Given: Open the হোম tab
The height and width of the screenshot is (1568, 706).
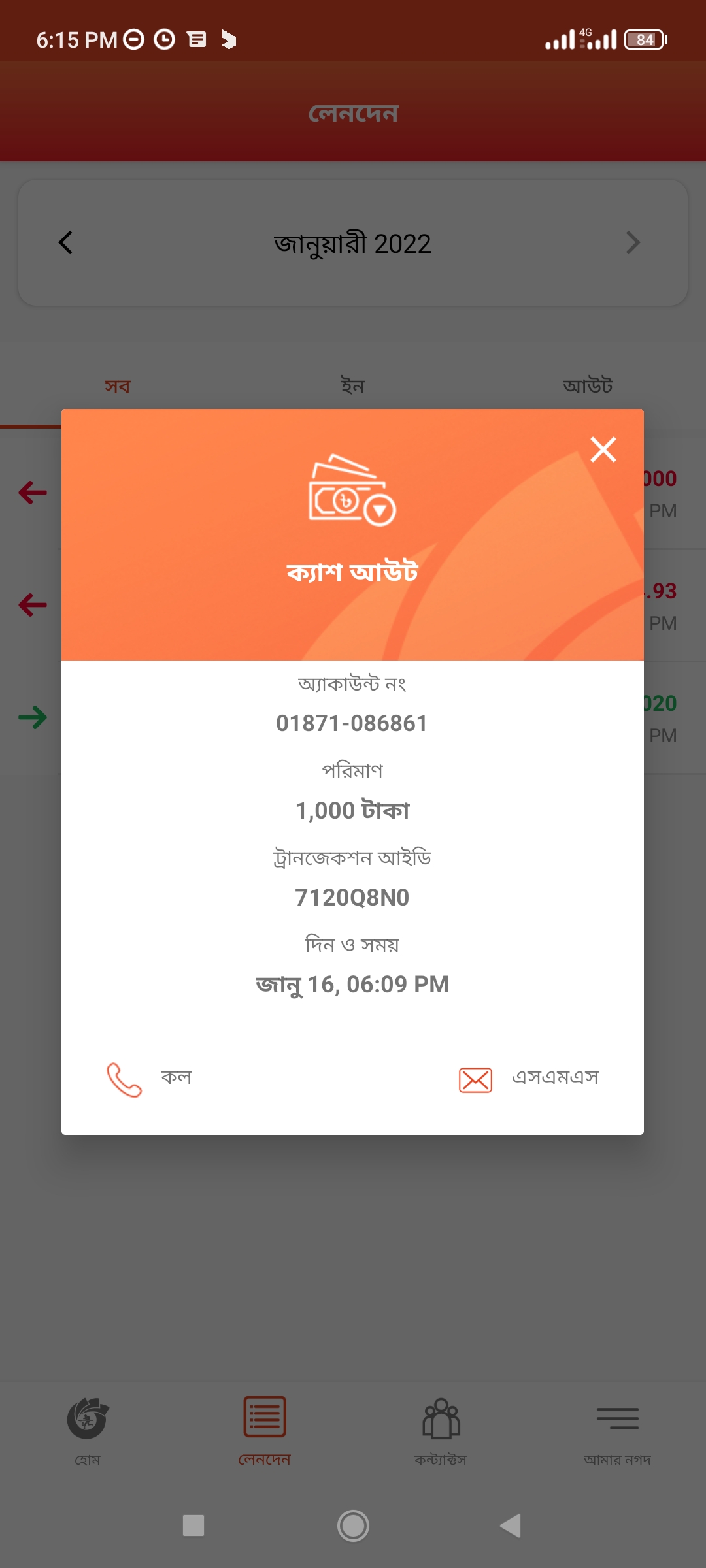Looking at the screenshot, I should tap(88, 1431).
